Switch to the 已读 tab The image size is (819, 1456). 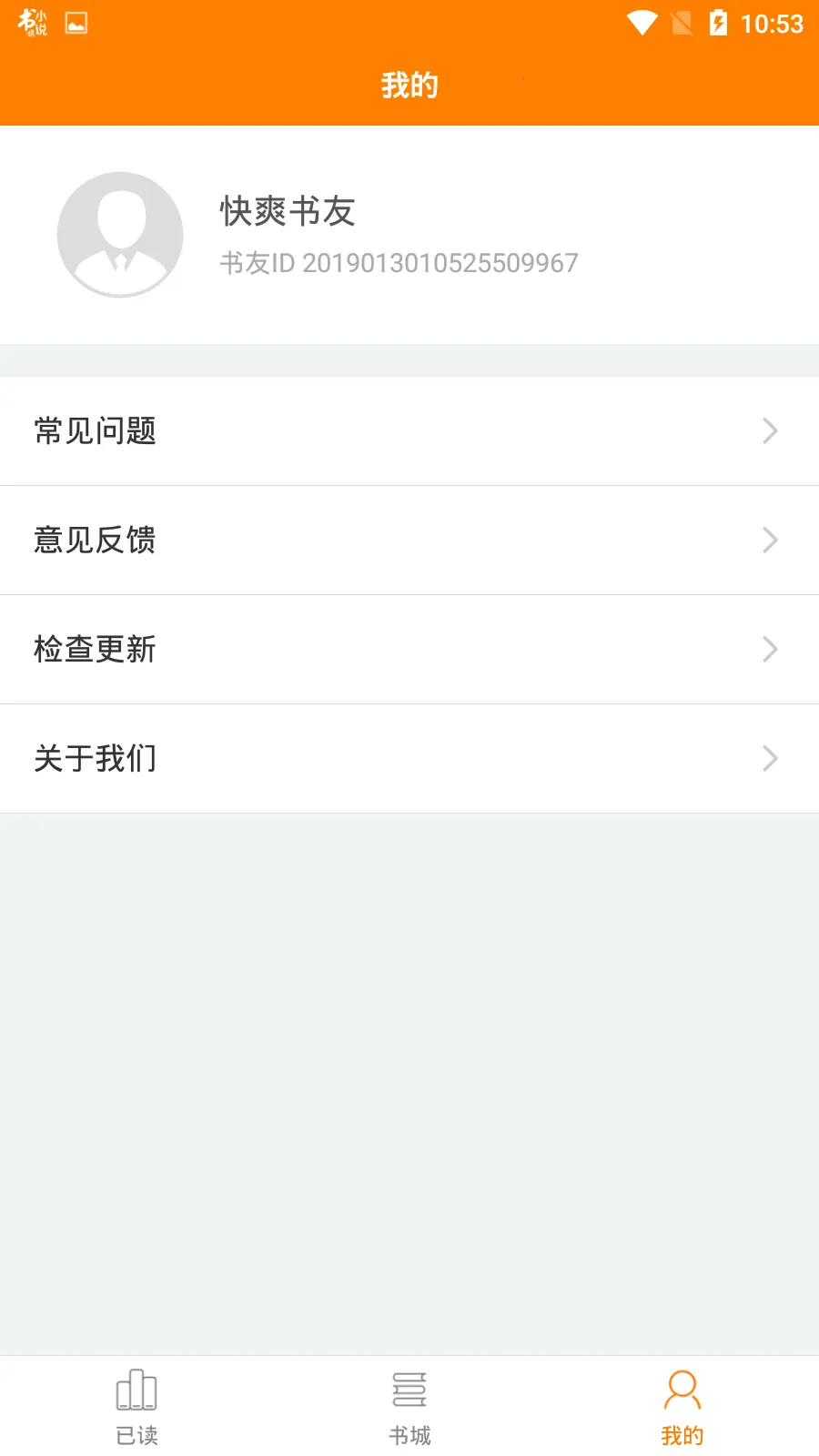tap(136, 1406)
